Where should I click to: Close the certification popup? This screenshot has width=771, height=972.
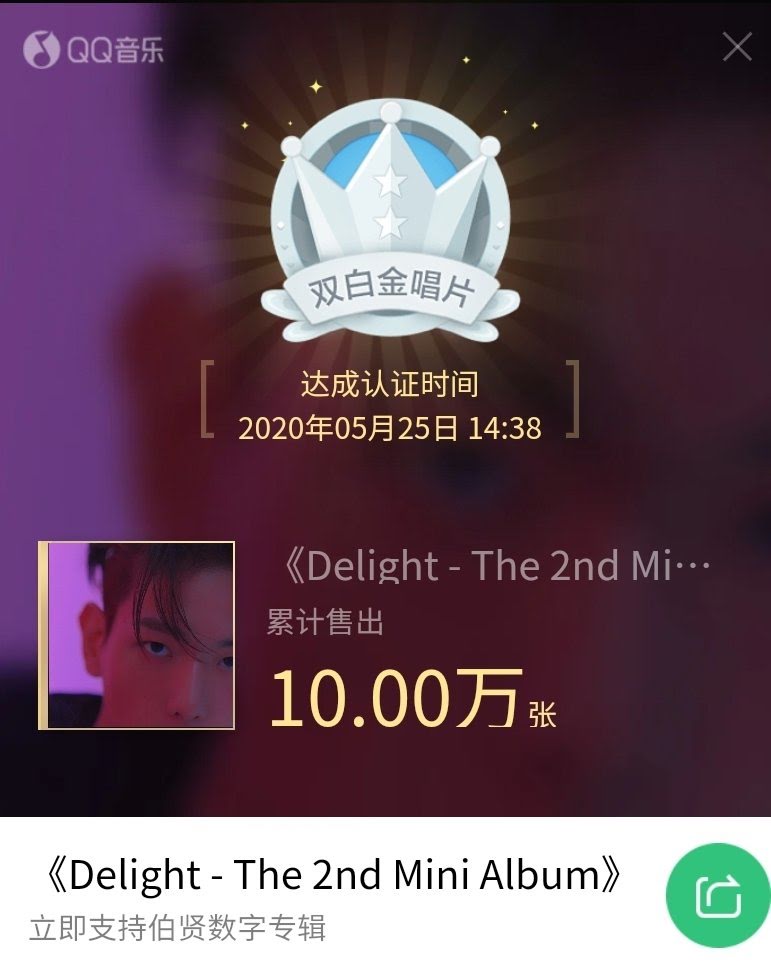coord(737,47)
